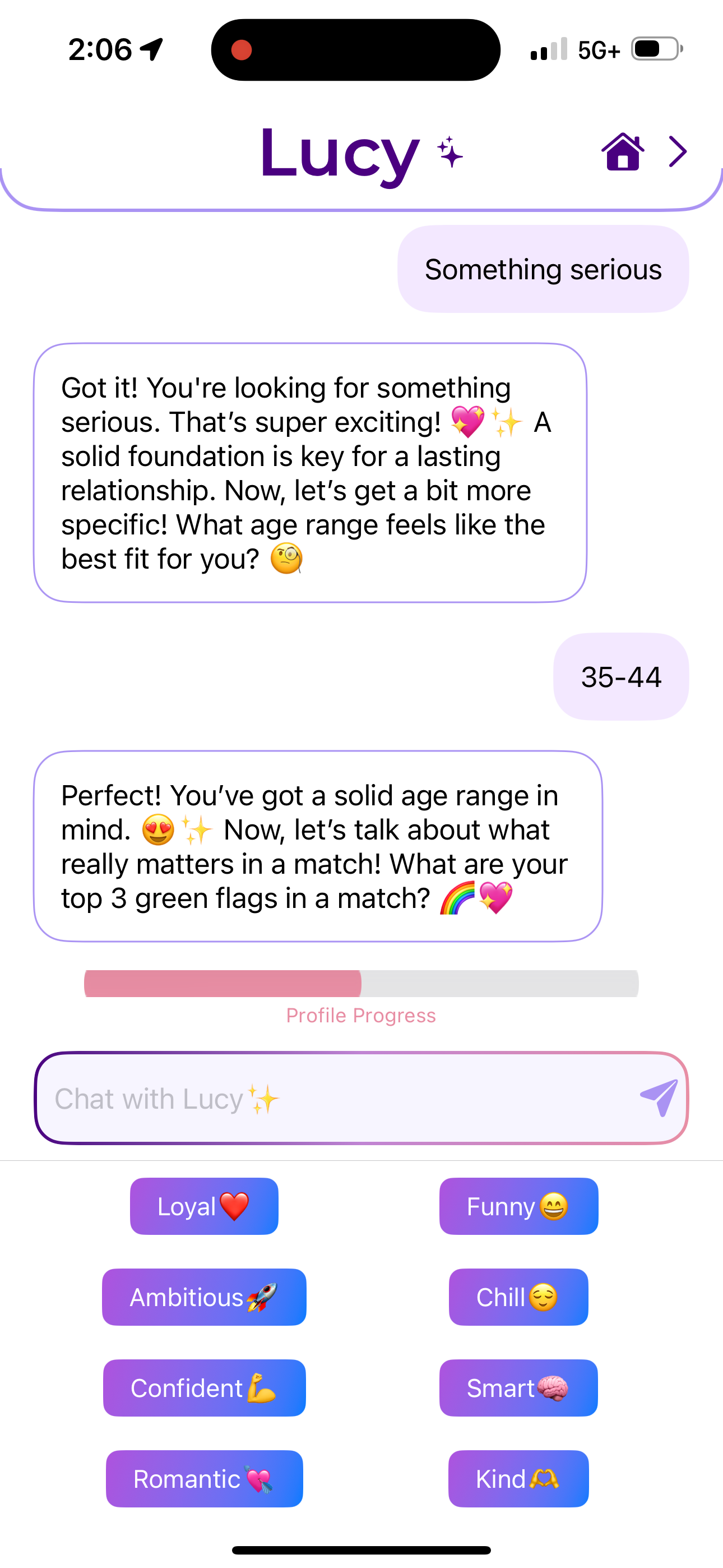Tap the Smart chip
Viewport: 723px width, 1568px height.
(x=518, y=1388)
